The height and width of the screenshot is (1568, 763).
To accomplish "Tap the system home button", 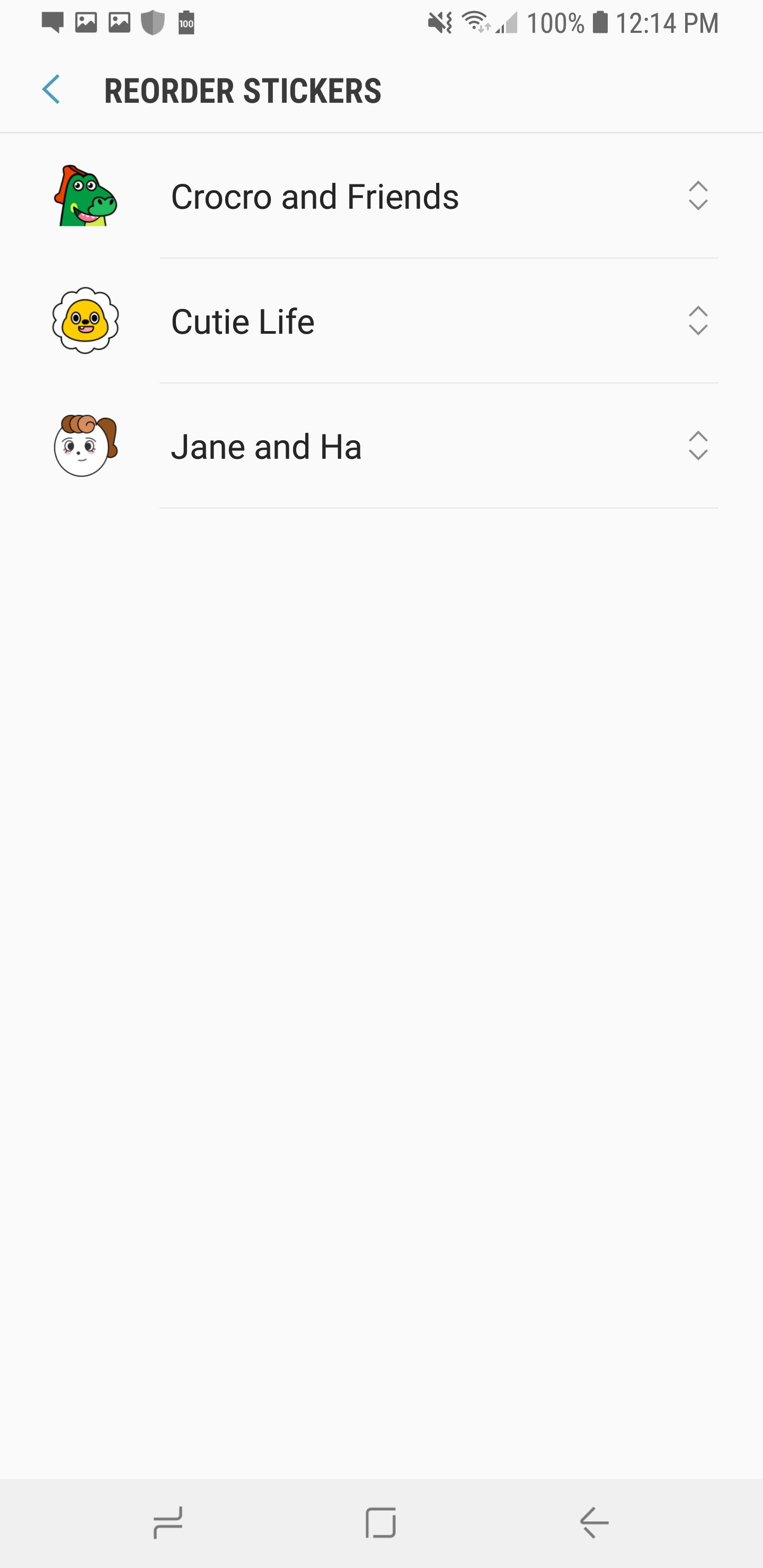I will click(381, 1523).
